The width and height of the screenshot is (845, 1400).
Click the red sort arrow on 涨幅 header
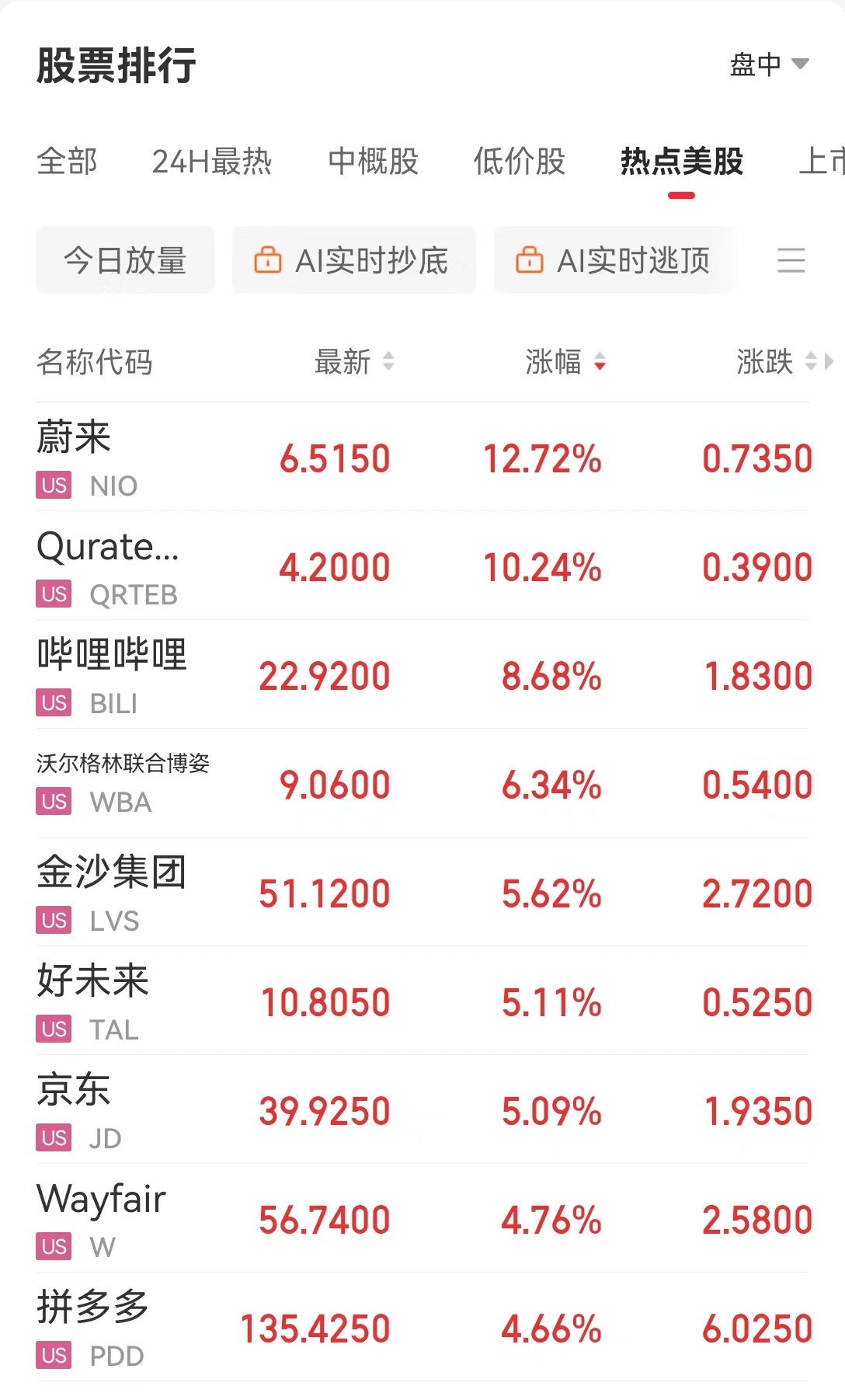[x=599, y=364]
